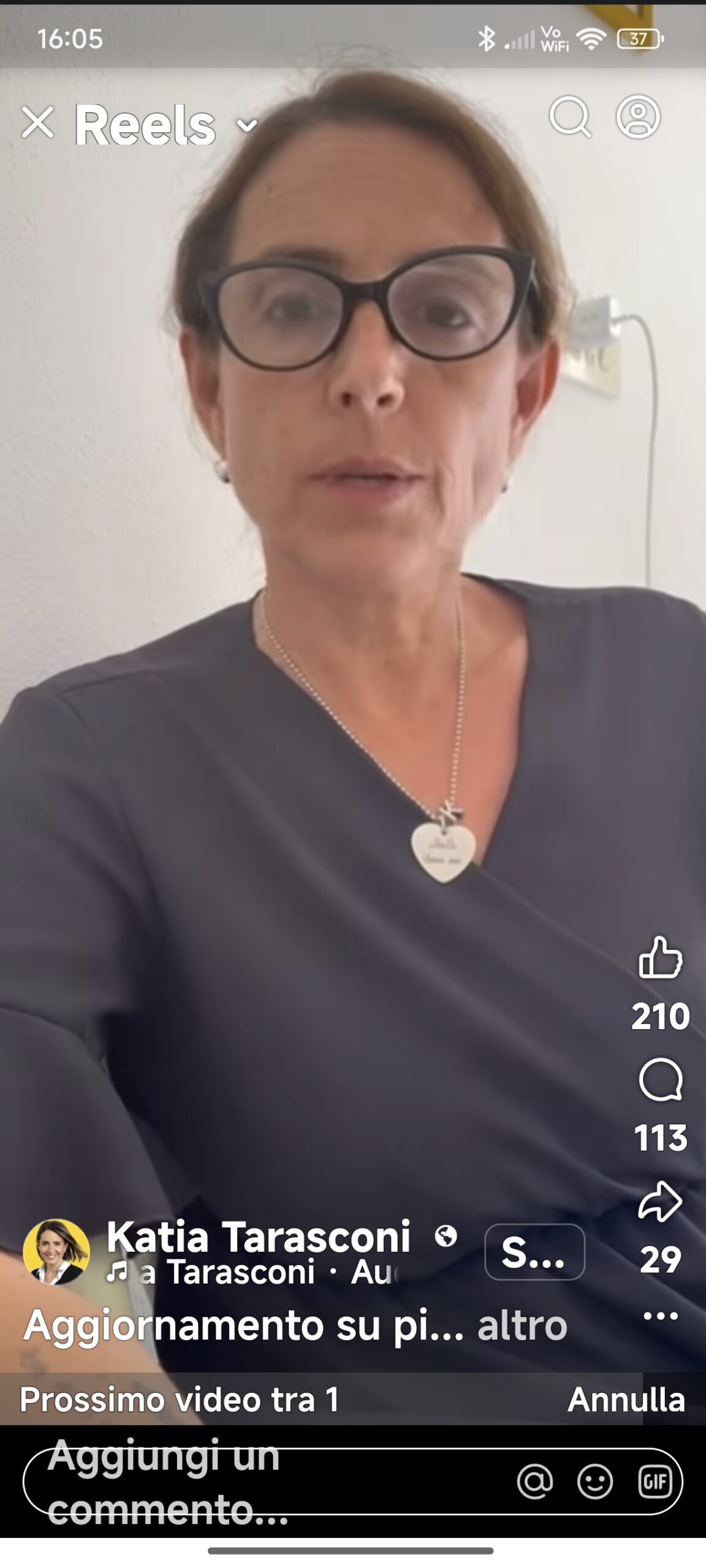Viewport: 706px width, 1568px height.
Task: Follow with the S... button
Action: click(534, 1252)
